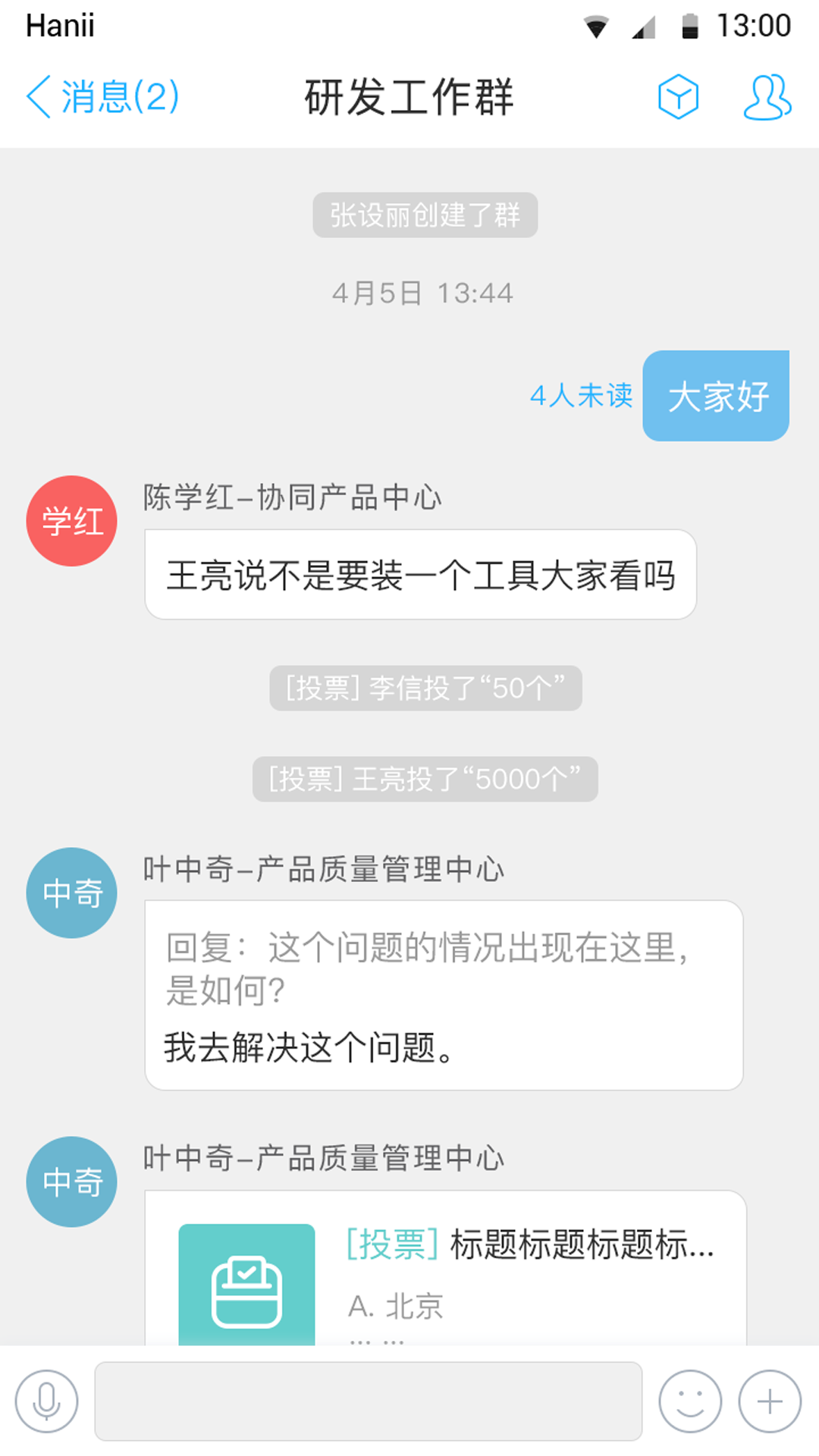Open 叶中奇's avatar beside the reply message
The image size is (819, 1456).
[x=72, y=893]
